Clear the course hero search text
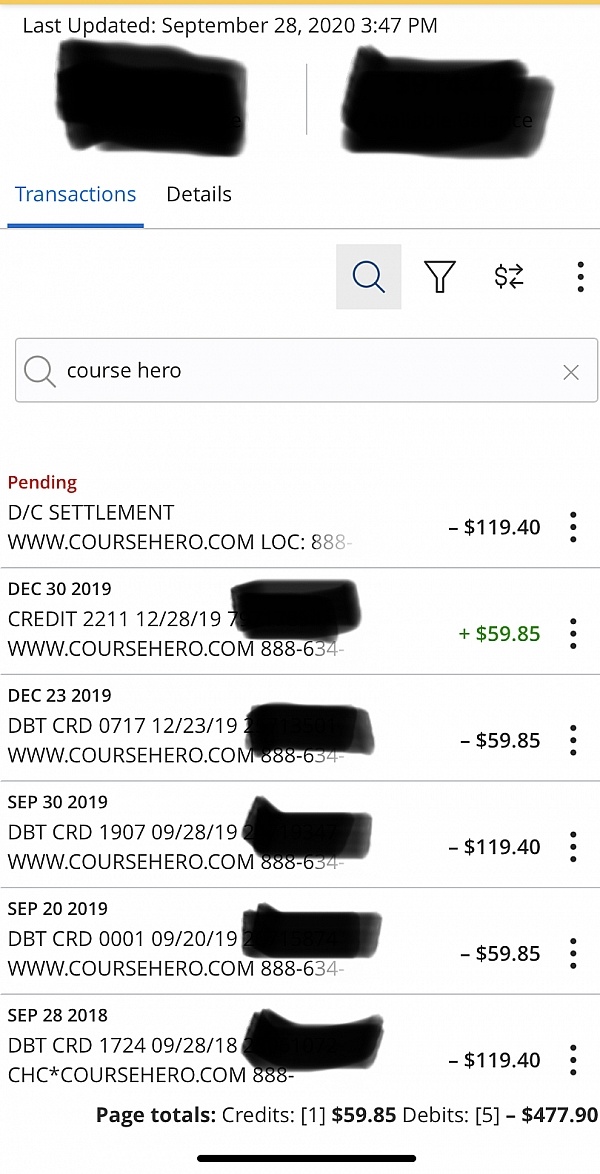The height and width of the screenshot is (1174, 600). click(x=571, y=372)
